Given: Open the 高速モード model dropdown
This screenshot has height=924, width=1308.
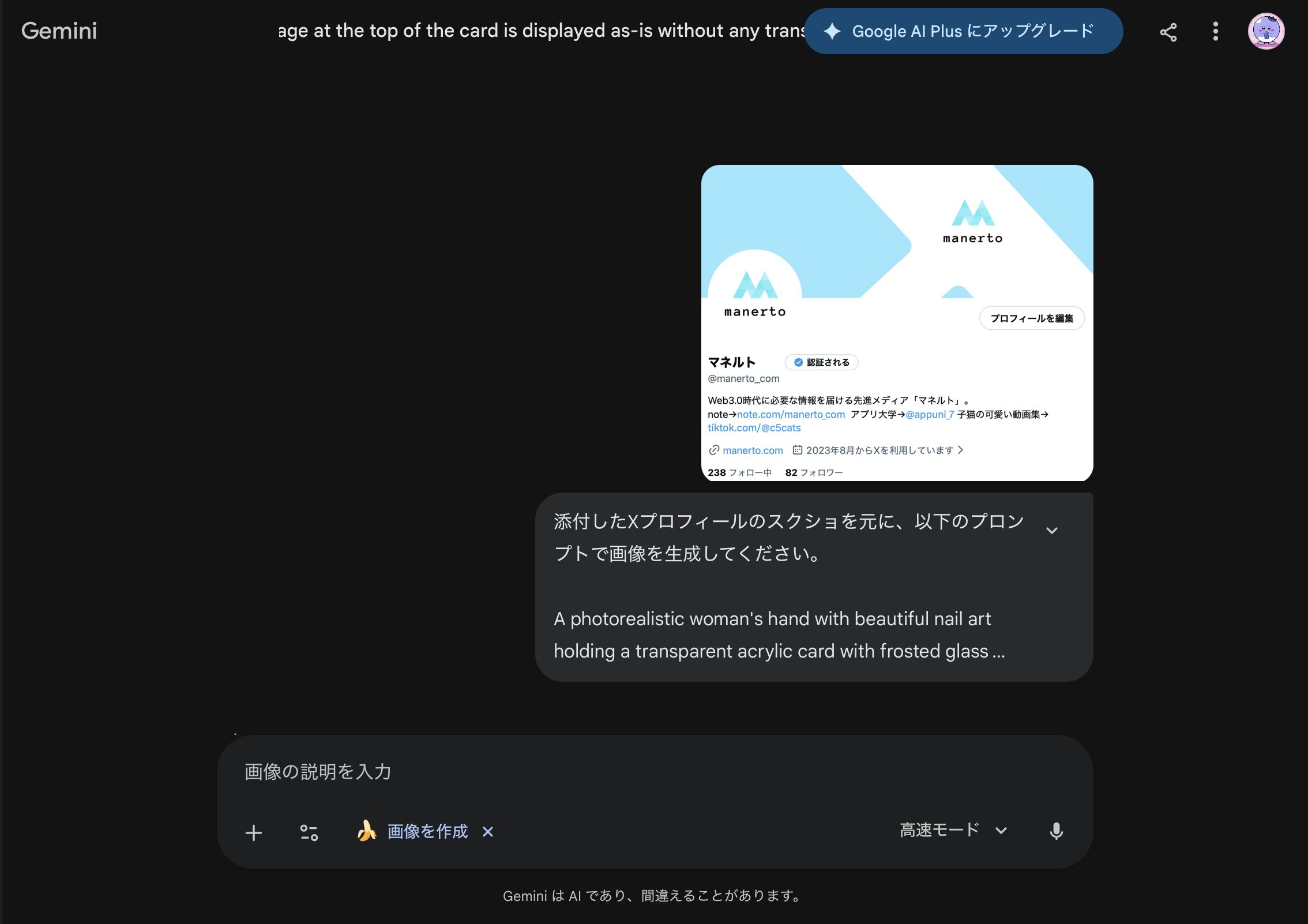Looking at the screenshot, I should 953,831.
